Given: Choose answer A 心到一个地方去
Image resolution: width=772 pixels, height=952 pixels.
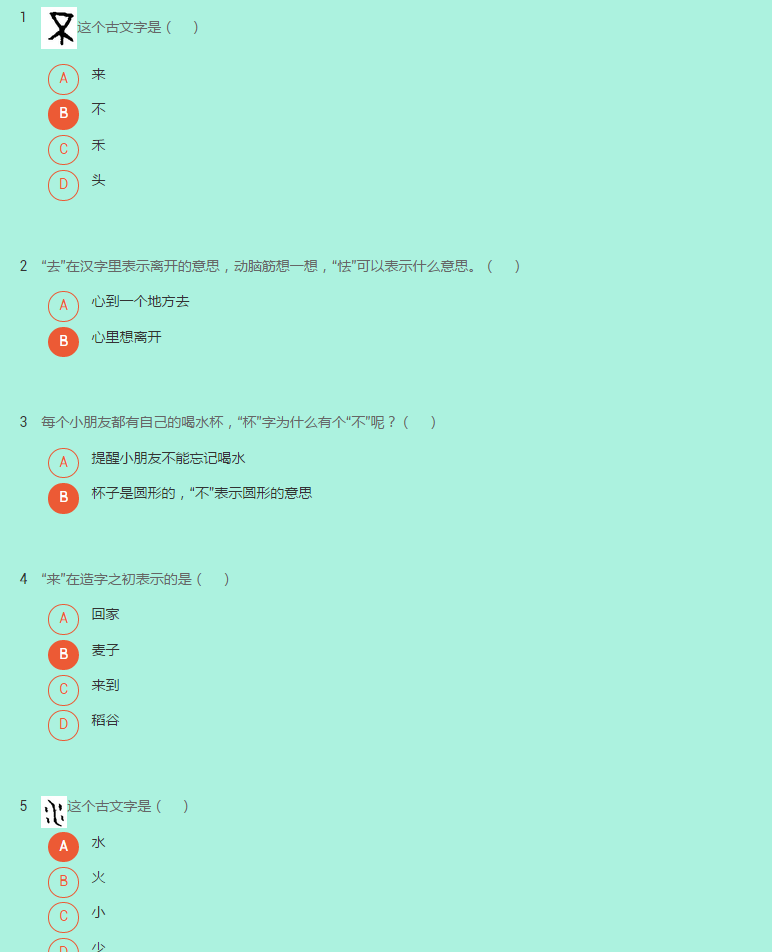Looking at the screenshot, I should (63, 306).
